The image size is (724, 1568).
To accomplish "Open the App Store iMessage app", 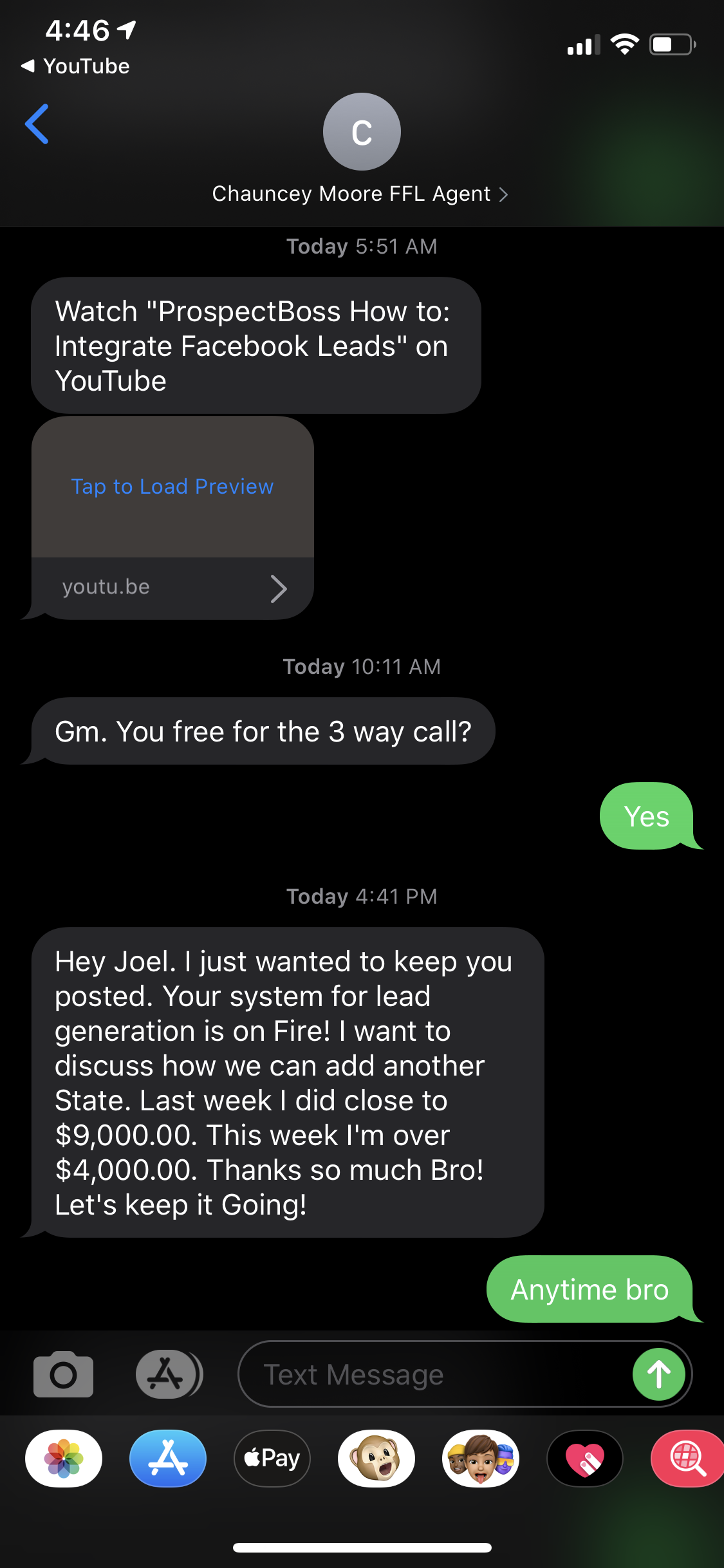I will [168, 1459].
